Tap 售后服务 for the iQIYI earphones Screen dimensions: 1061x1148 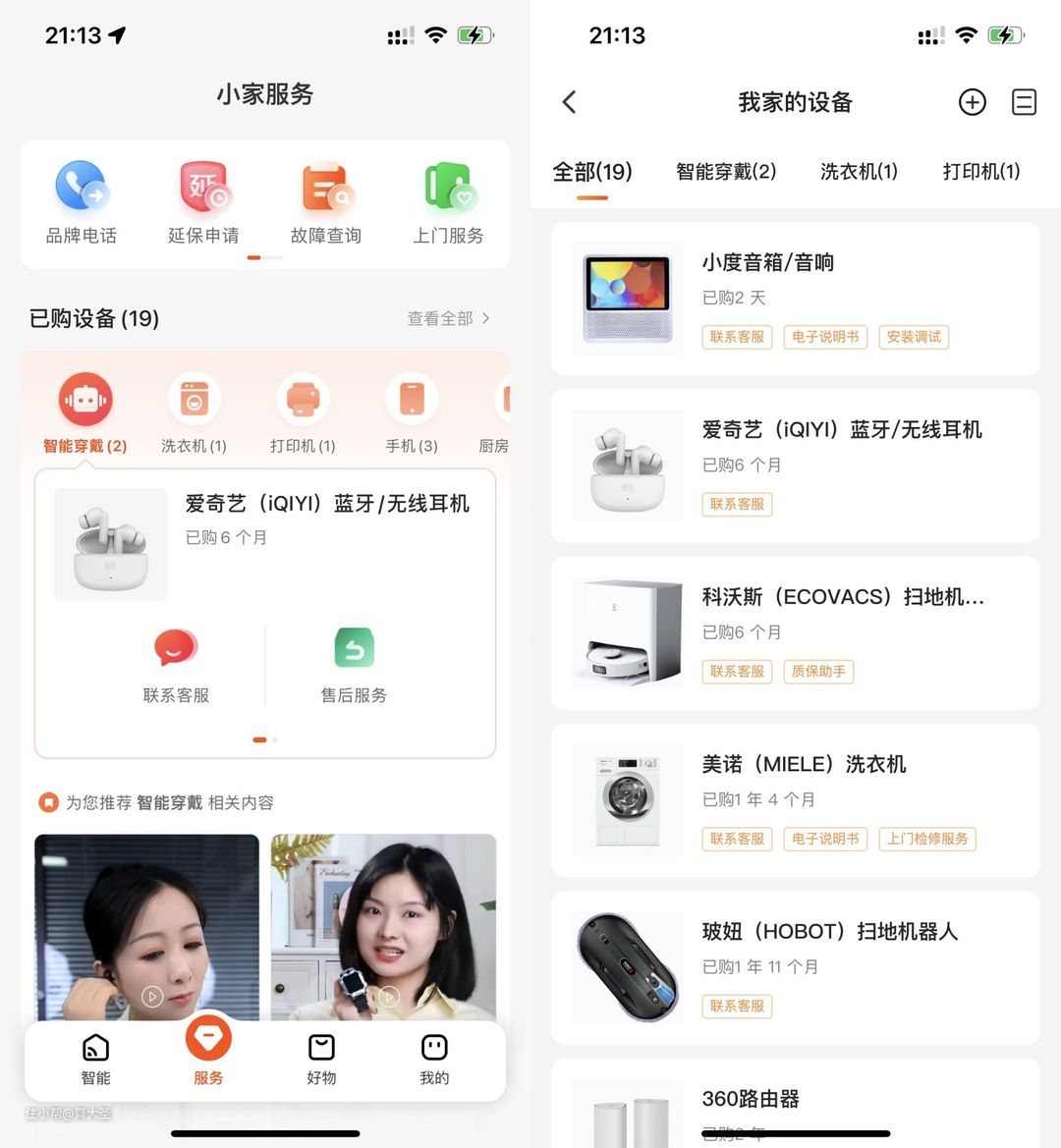pyautogui.click(x=354, y=666)
